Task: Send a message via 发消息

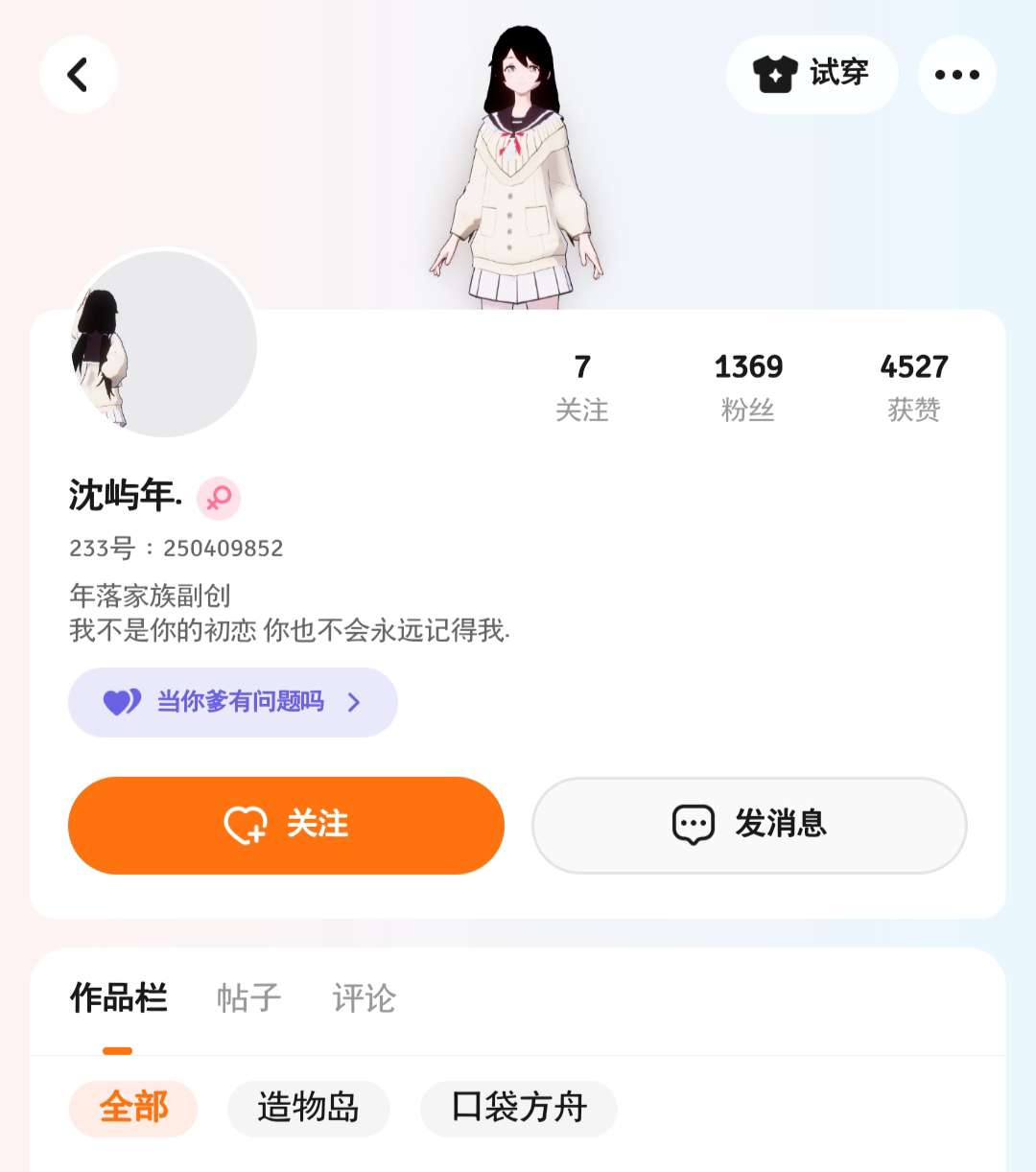Action: click(x=749, y=825)
